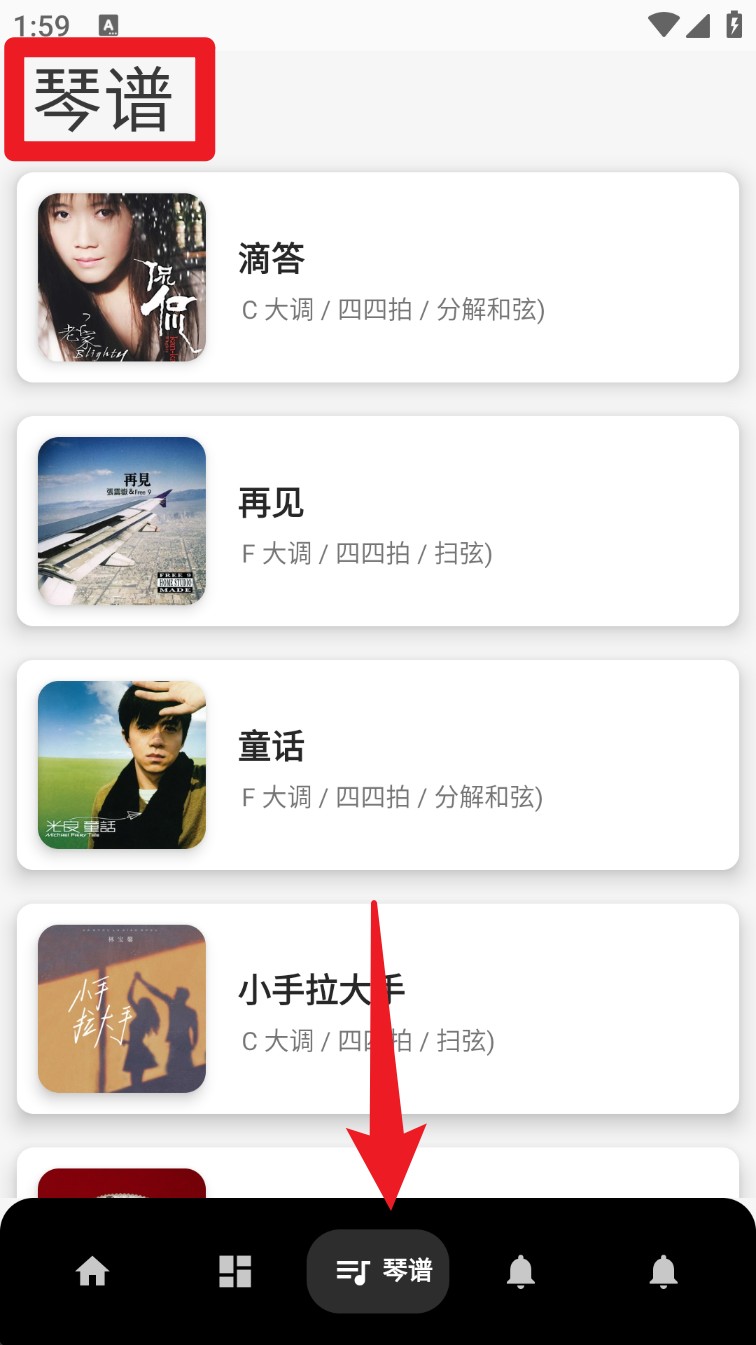Go to the home tab
The width and height of the screenshot is (756, 1345).
point(93,1271)
